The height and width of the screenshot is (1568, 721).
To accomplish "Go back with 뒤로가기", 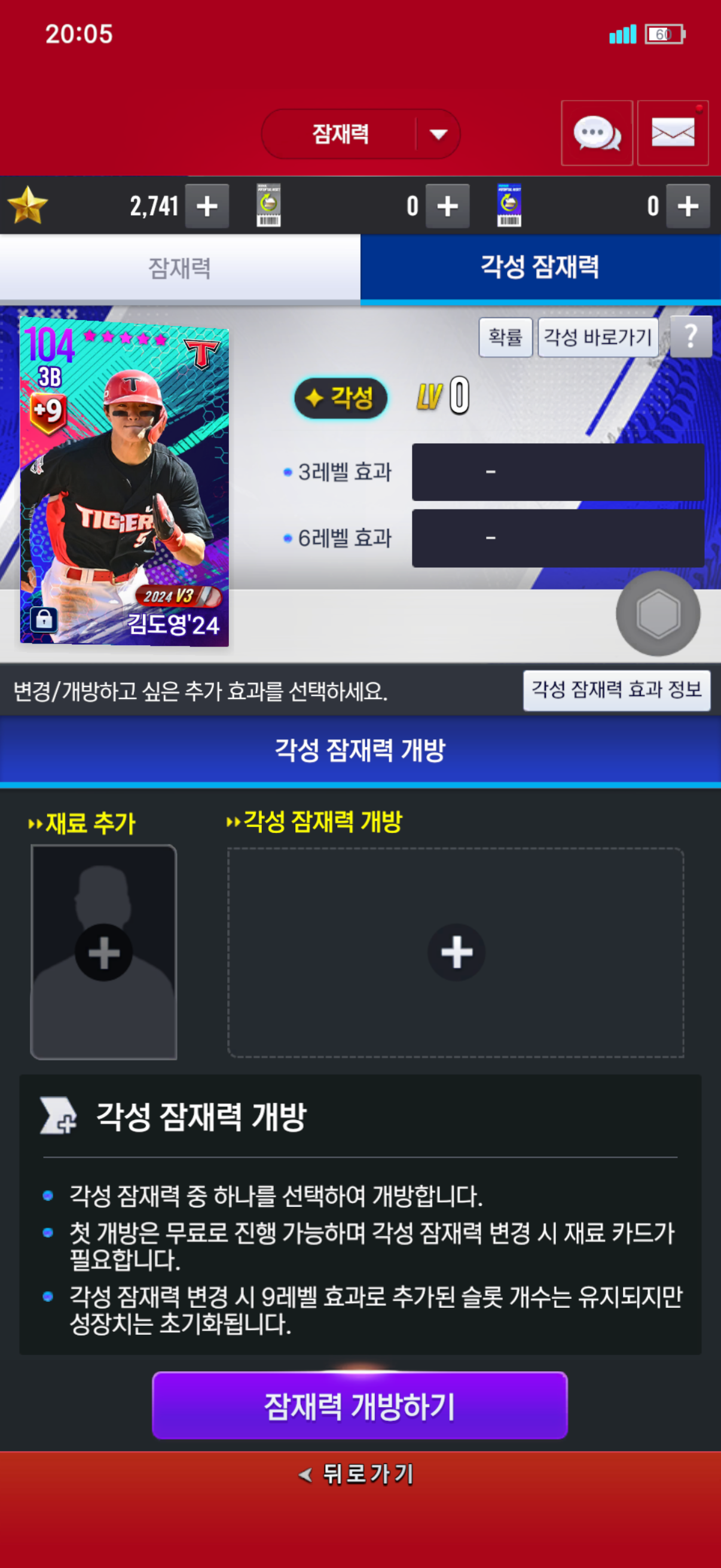I will [x=359, y=1474].
